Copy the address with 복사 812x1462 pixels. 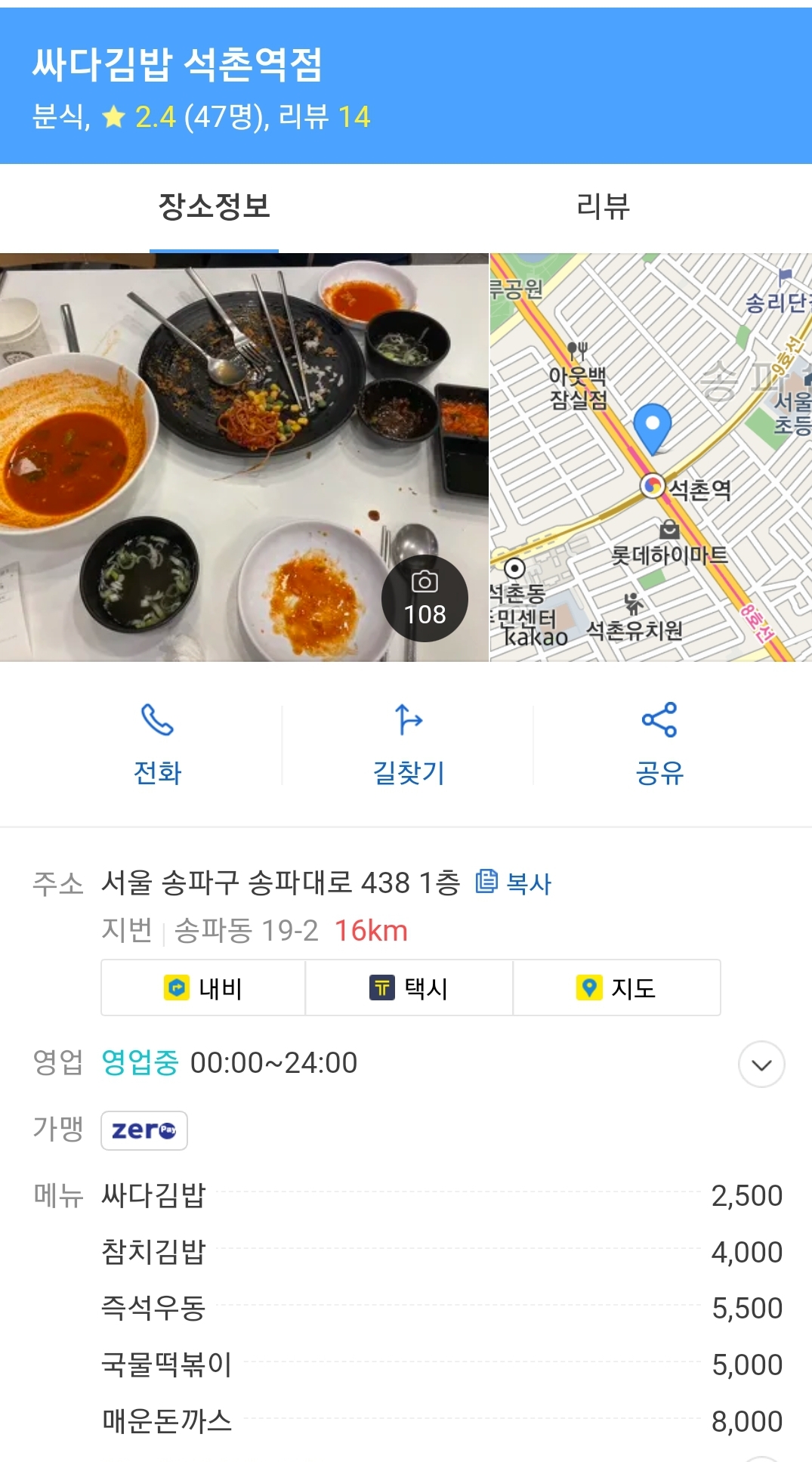514,882
